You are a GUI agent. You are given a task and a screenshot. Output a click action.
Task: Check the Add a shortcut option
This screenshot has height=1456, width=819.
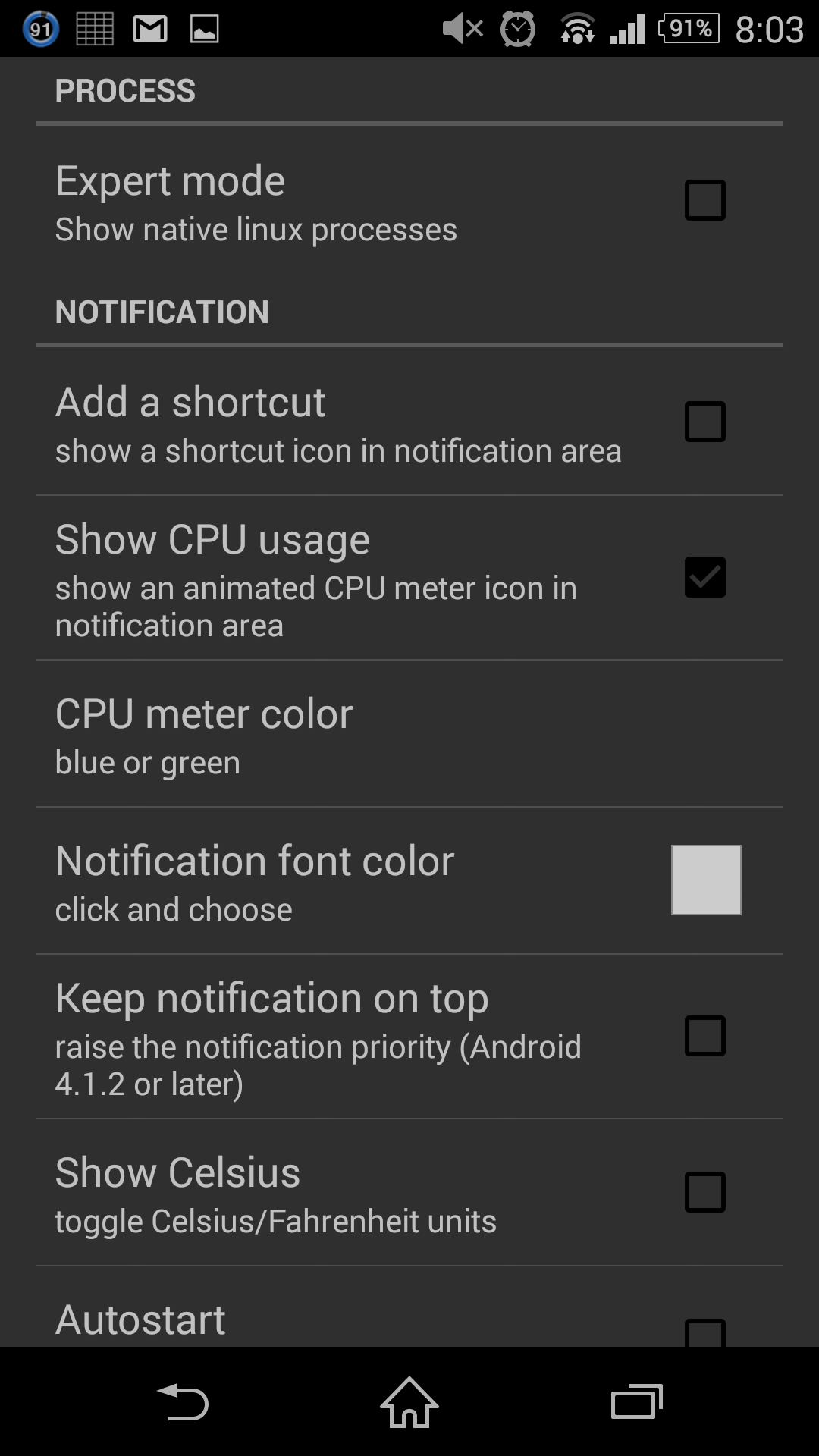click(x=704, y=422)
